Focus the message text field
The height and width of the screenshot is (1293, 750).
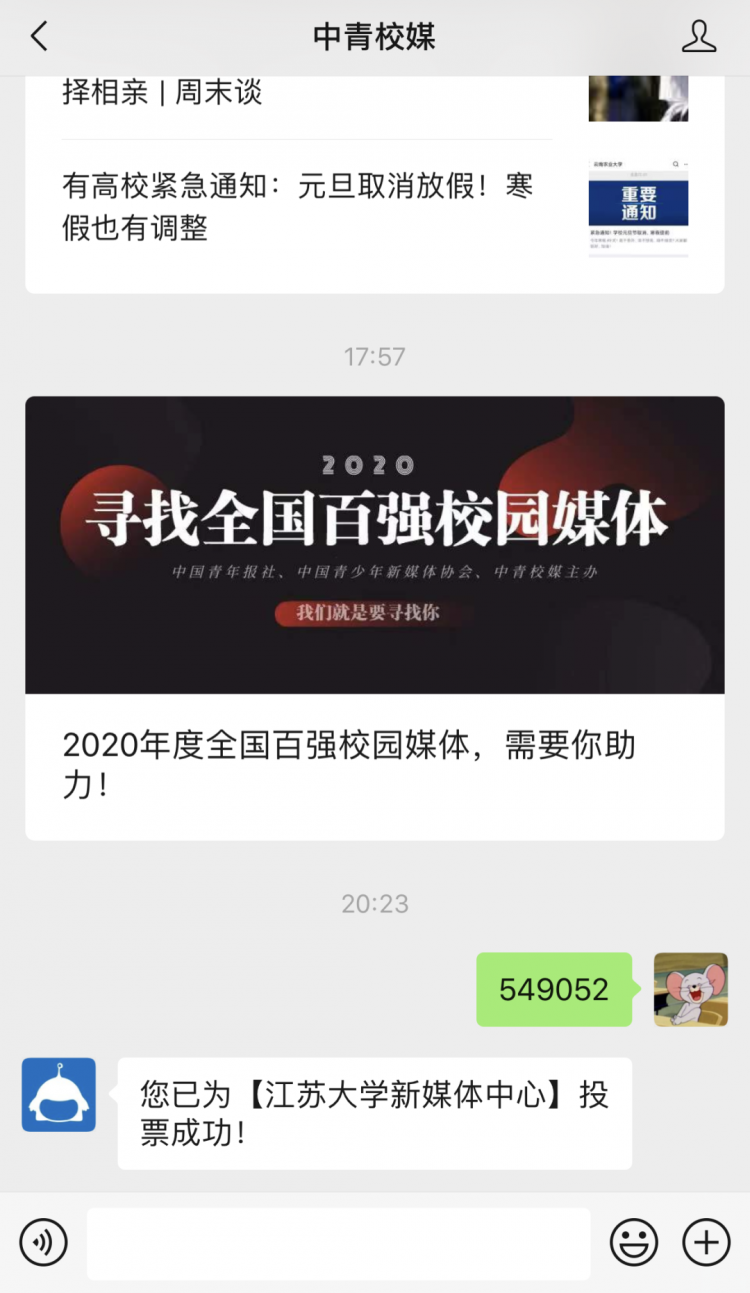338,1243
